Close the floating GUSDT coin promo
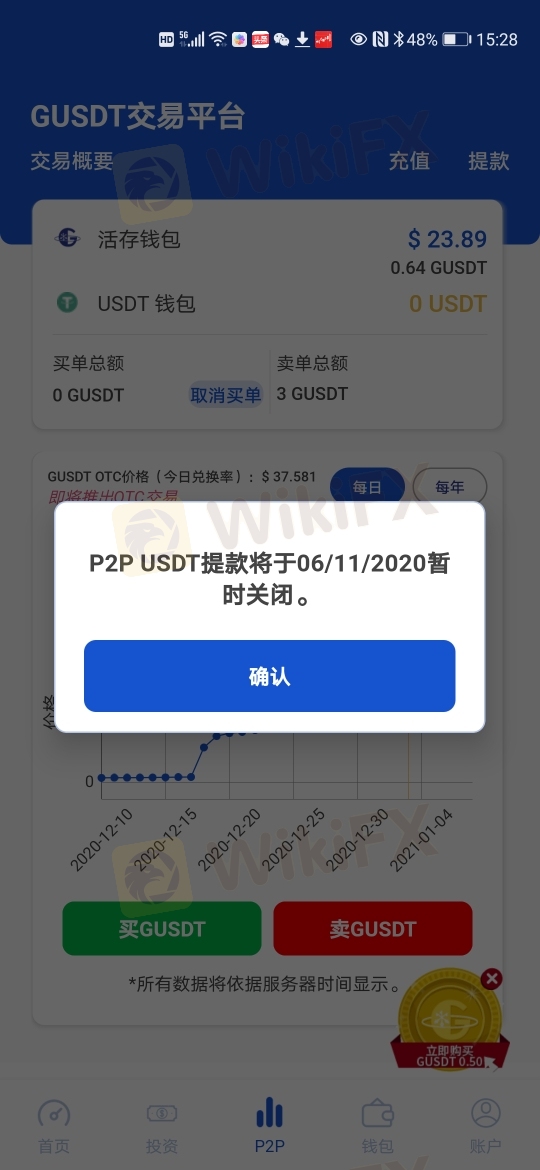The image size is (540, 1170). 492,978
